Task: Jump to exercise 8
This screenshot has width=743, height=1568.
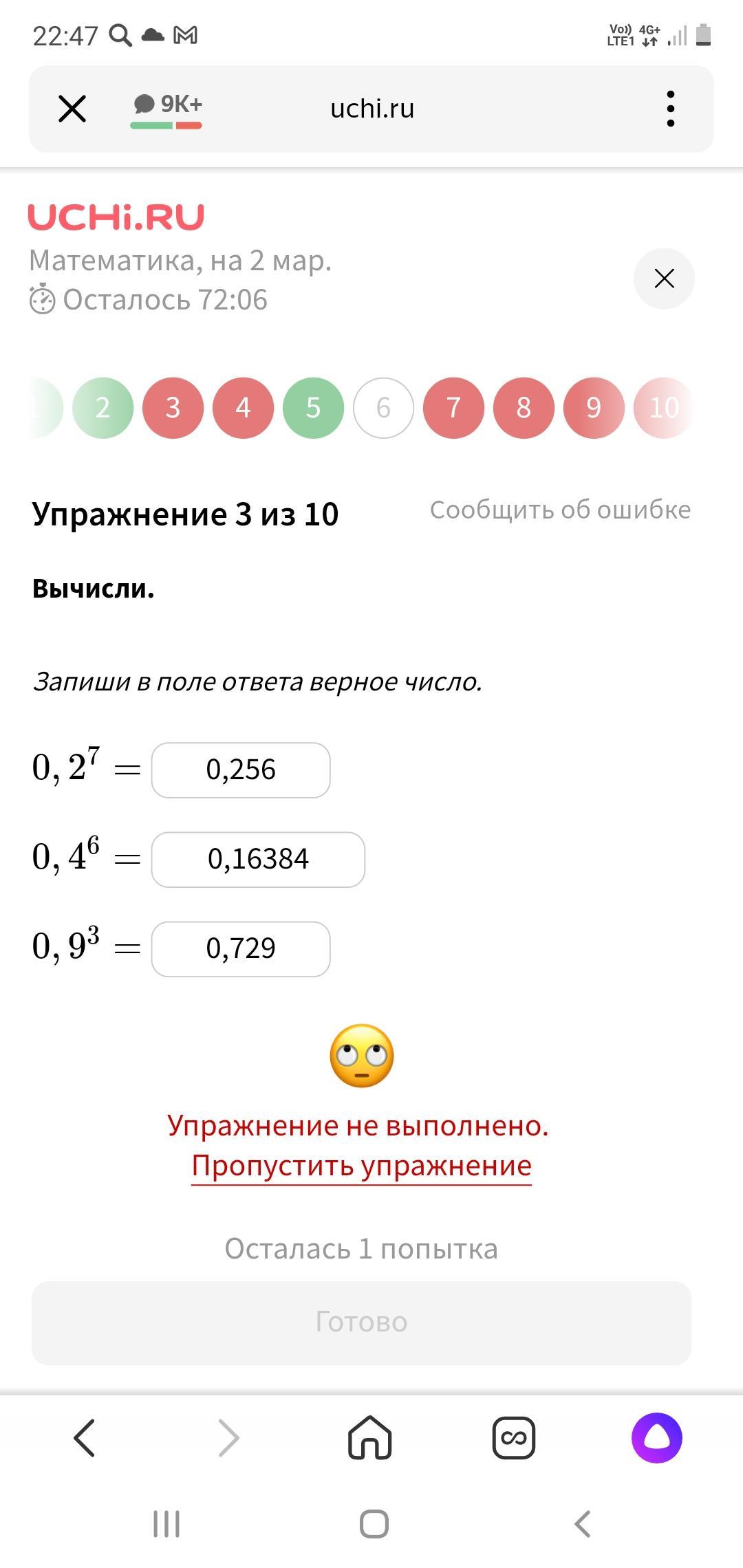Action: 524,408
